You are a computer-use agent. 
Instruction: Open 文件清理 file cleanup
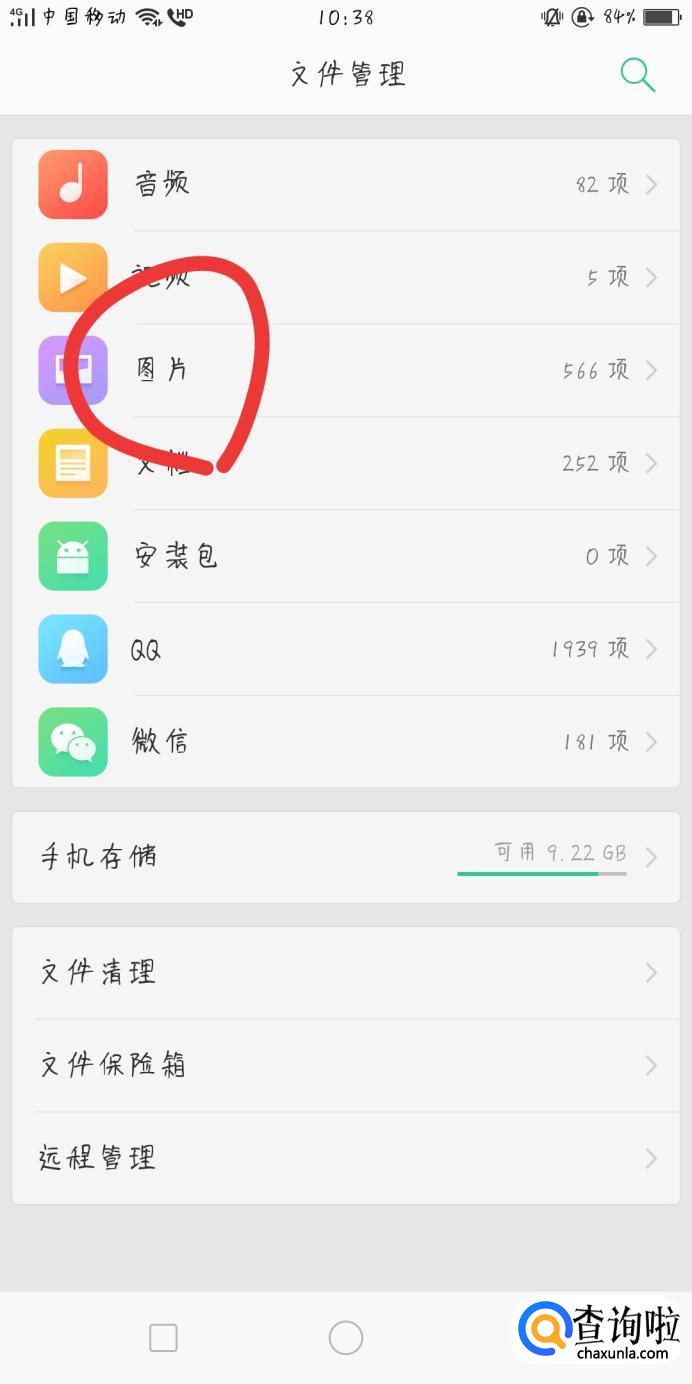[x=345, y=972]
